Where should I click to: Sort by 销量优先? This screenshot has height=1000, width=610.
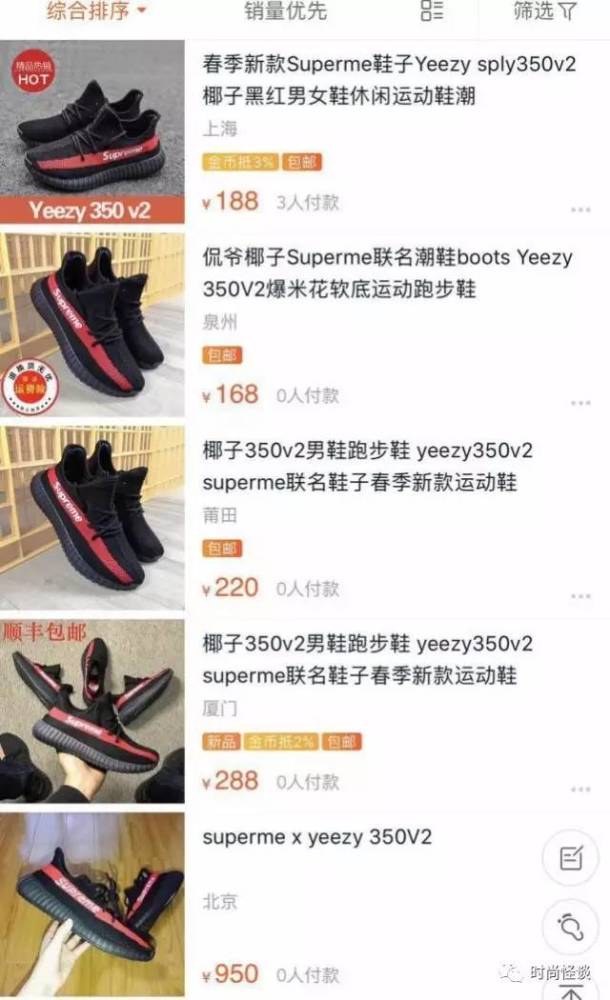pos(285,12)
